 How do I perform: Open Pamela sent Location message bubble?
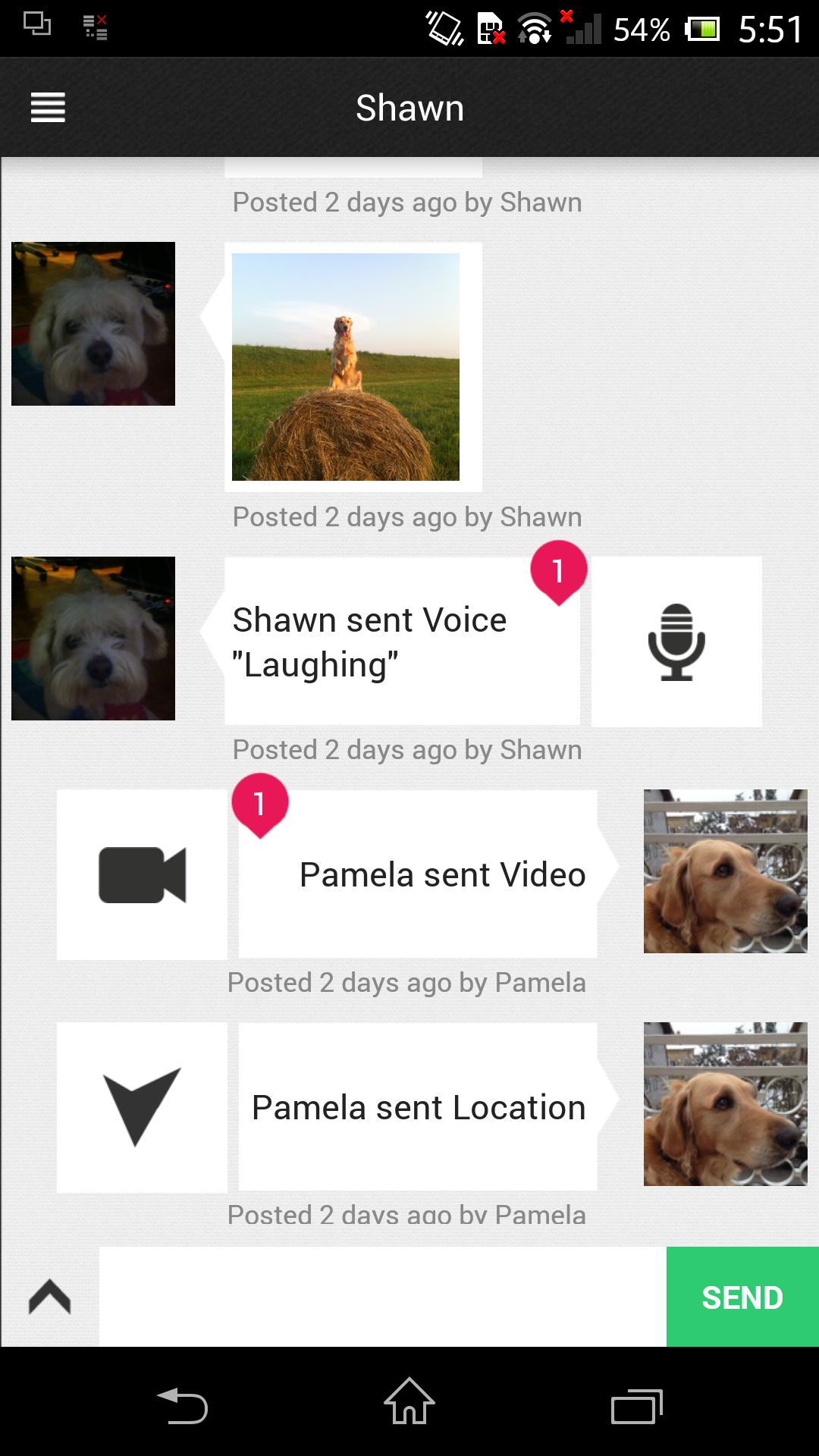tap(418, 1107)
